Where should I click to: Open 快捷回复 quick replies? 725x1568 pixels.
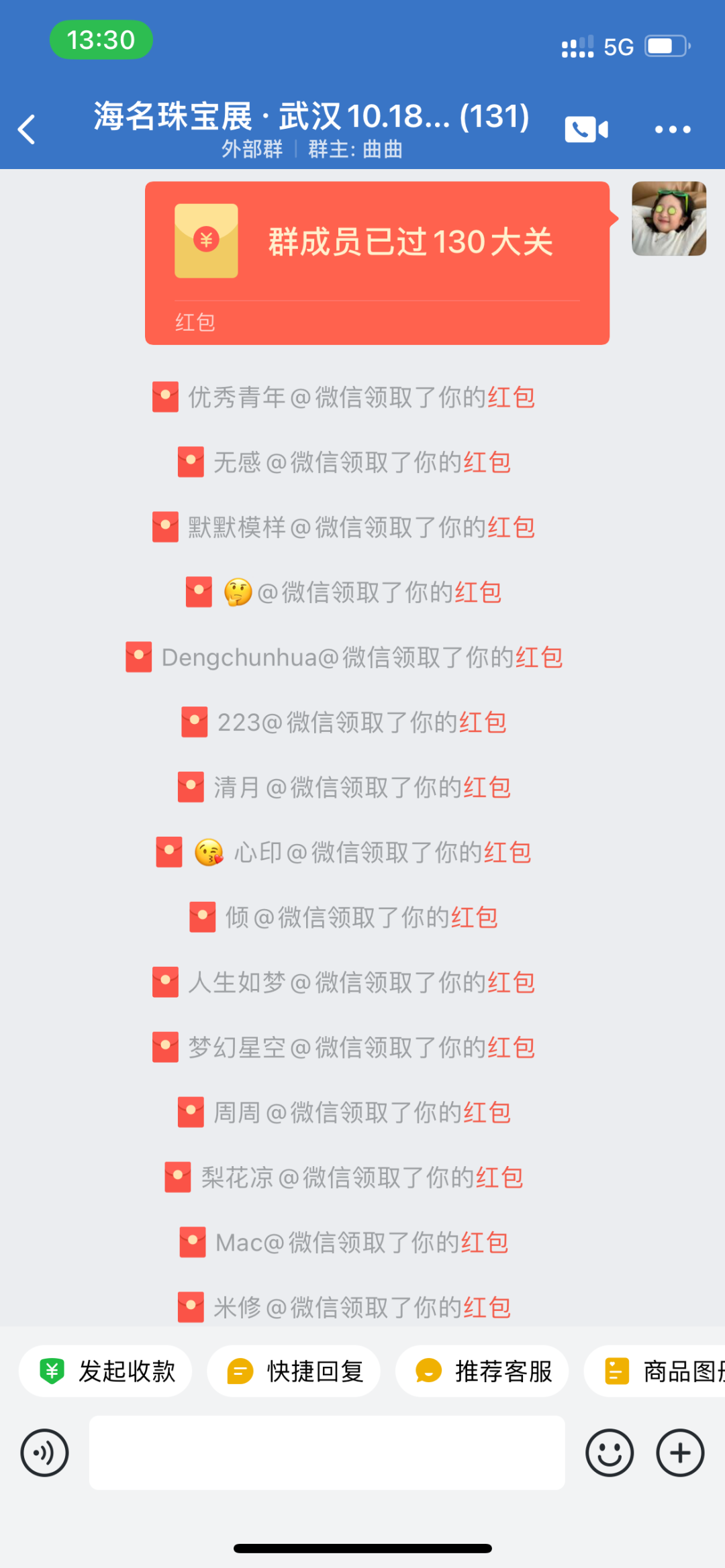294,1371
